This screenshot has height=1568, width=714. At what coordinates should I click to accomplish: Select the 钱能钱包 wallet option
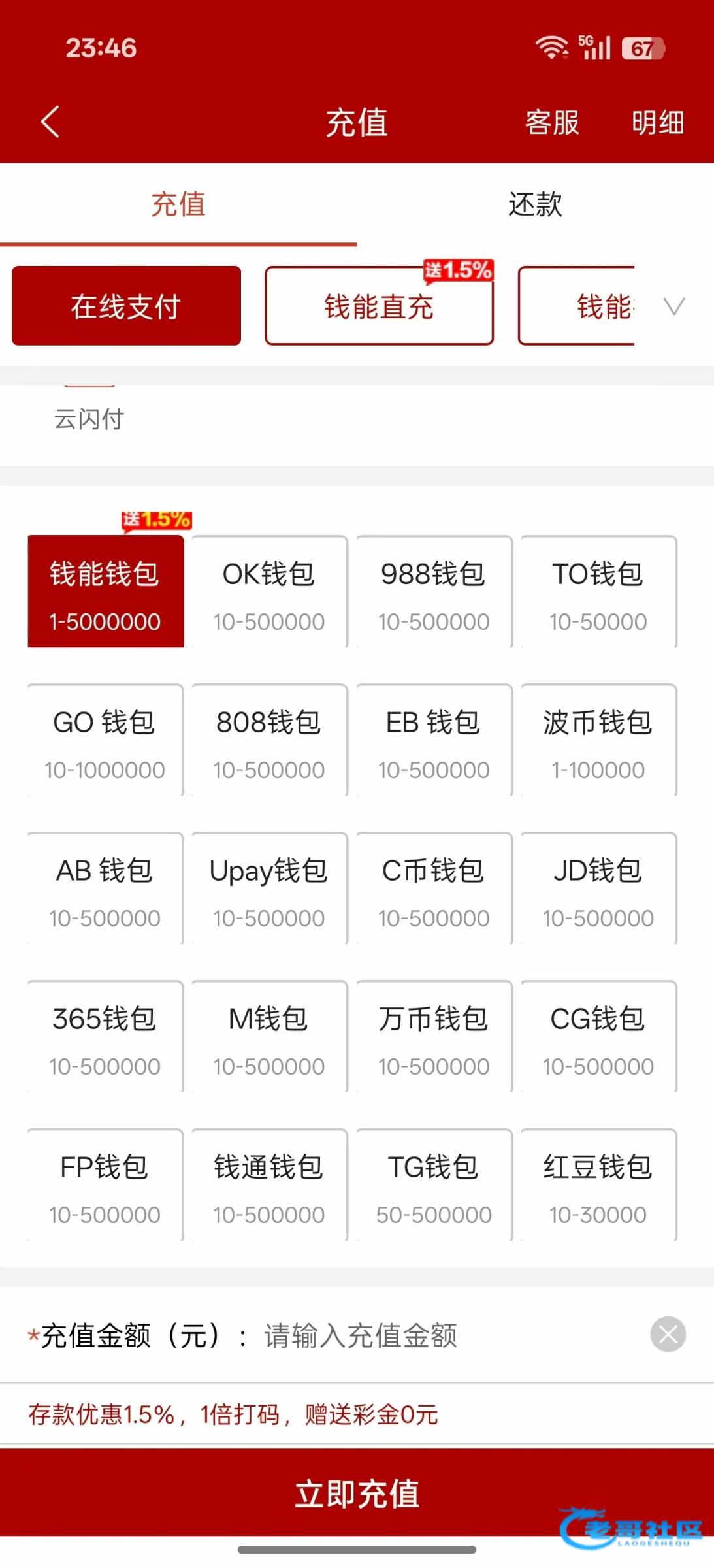pos(105,592)
